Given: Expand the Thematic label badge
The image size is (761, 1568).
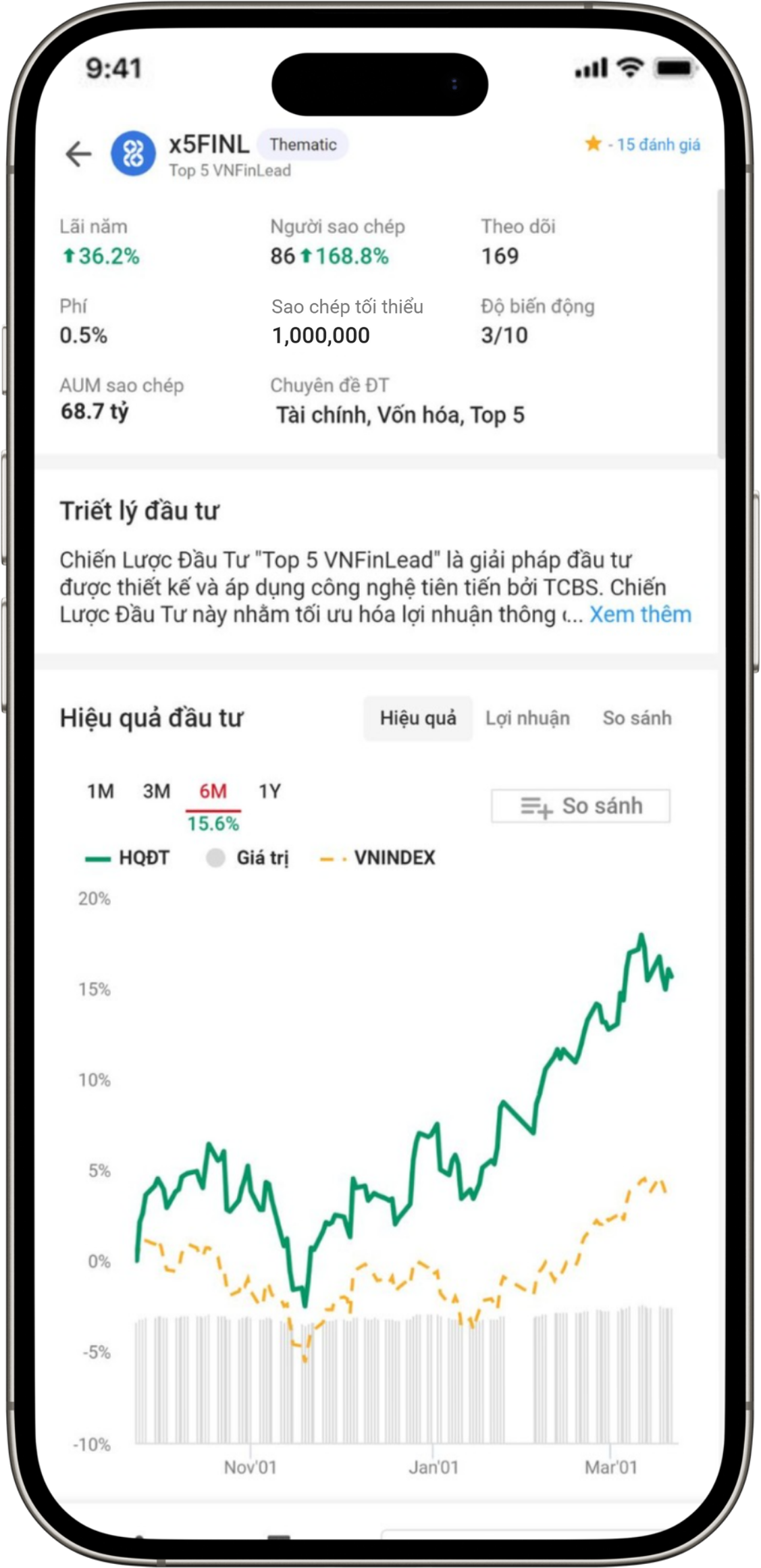Looking at the screenshot, I should 303,144.
